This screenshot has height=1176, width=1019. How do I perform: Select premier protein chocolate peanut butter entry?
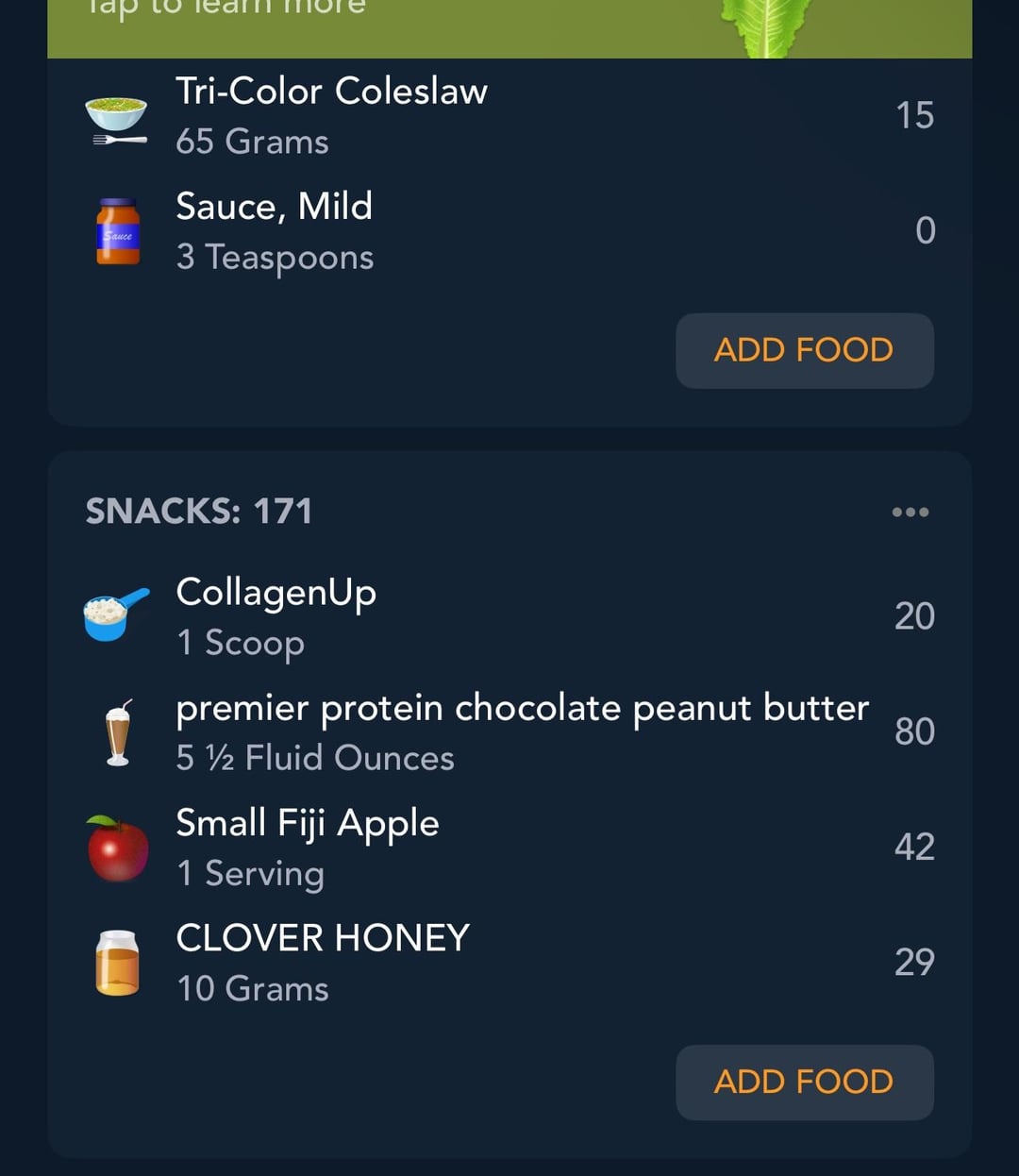point(509,731)
